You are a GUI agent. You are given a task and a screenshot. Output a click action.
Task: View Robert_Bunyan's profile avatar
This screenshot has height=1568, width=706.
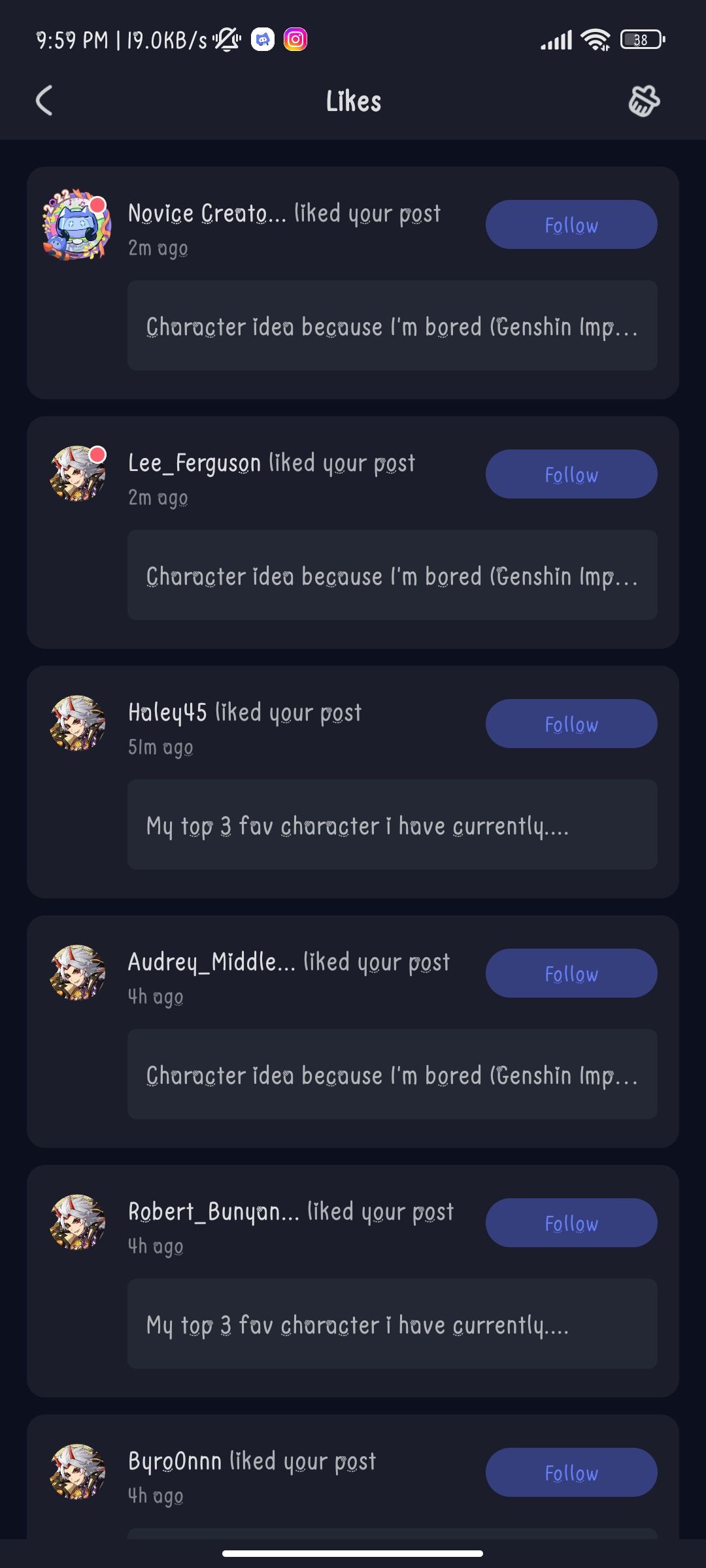coord(77,1222)
